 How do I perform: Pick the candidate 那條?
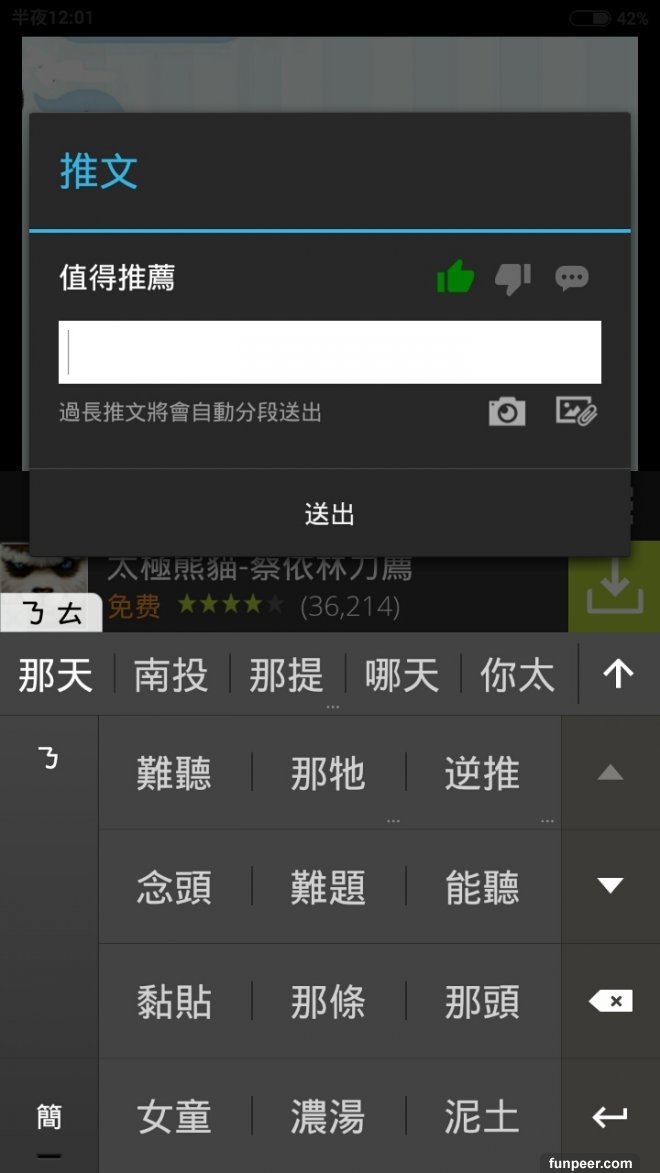(x=328, y=1001)
